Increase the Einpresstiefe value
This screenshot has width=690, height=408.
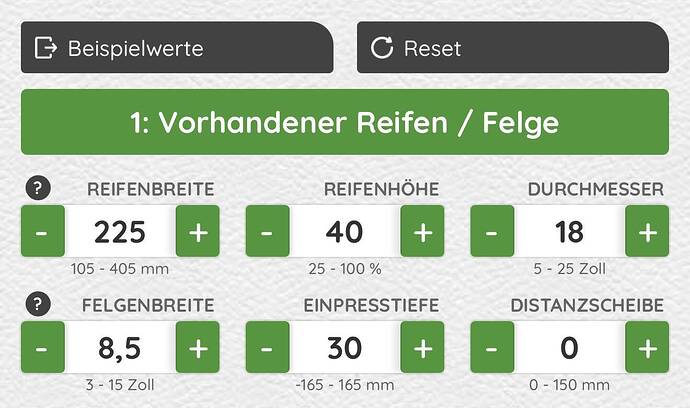coord(423,348)
